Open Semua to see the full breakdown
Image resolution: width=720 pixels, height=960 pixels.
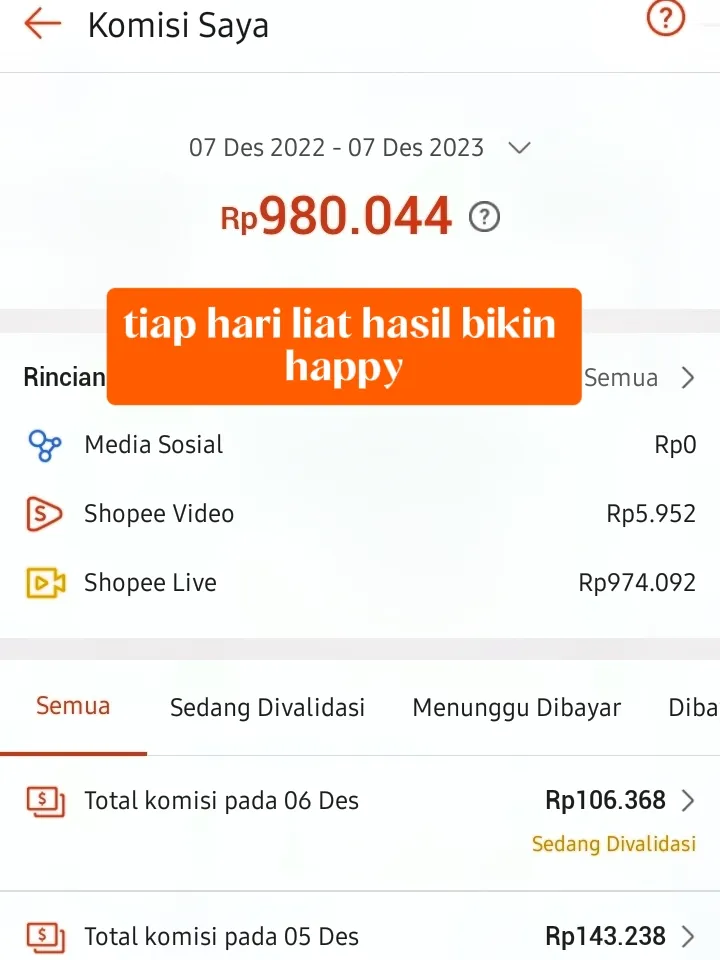[640, 378]
